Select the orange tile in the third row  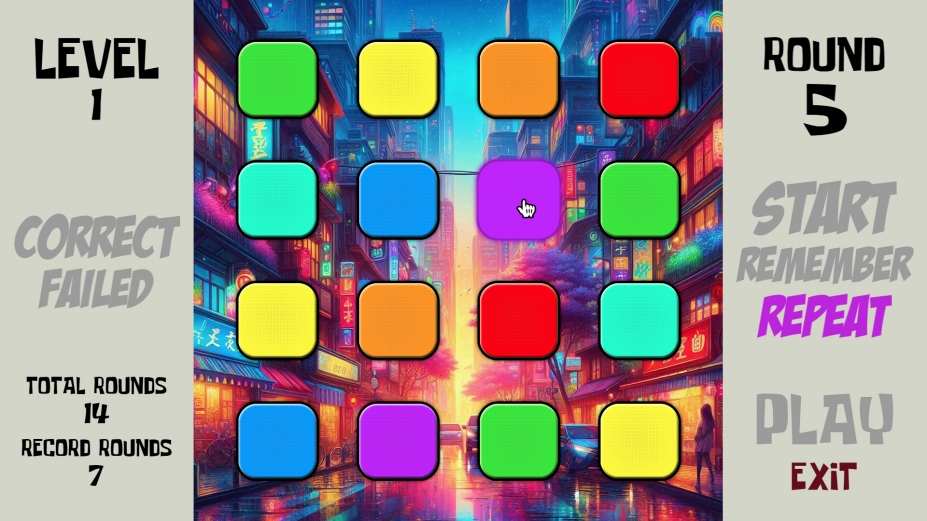pos(398,320)
